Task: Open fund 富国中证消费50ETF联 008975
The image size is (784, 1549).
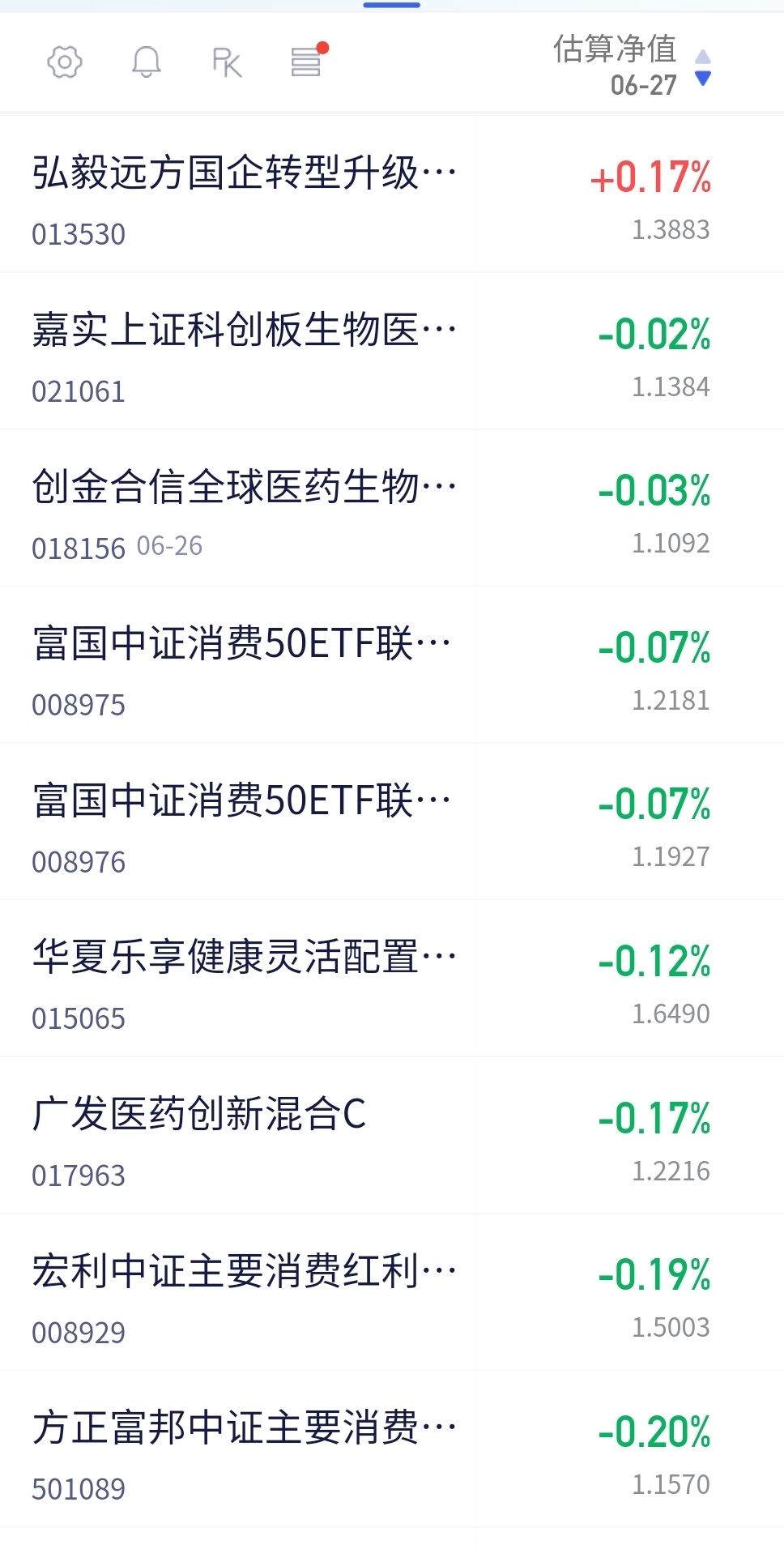Action: 392,665
